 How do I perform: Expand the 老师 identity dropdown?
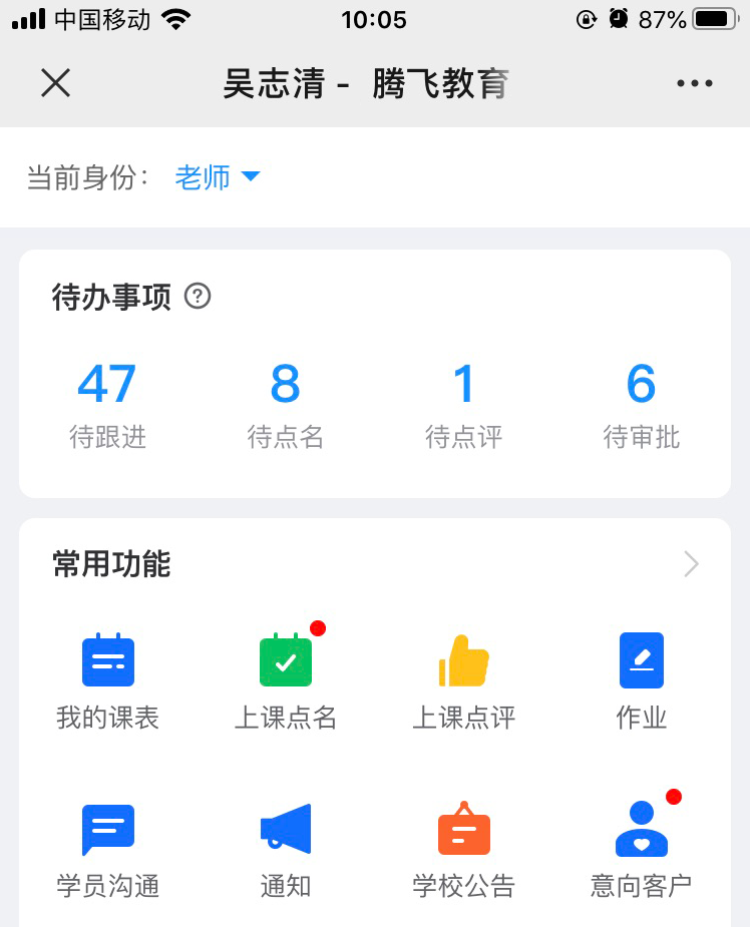point(217,178)
